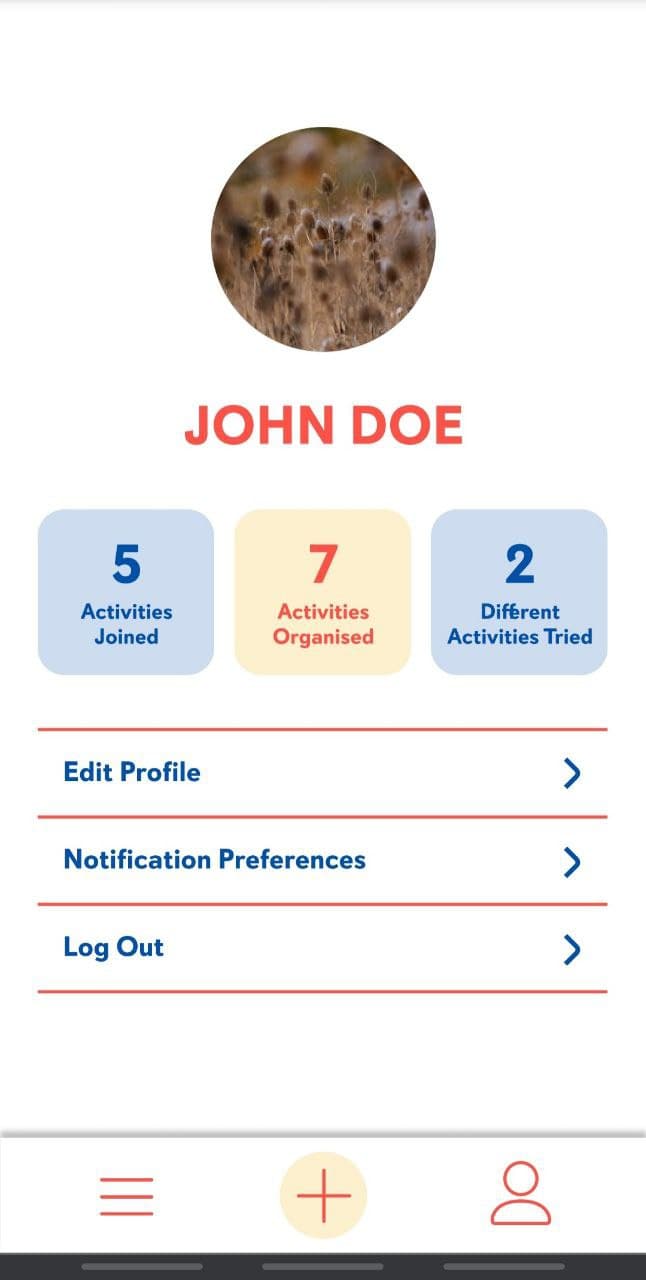This screenshot has width=646, height=1280.
Task: Tap the plus button to add activity
Action: pos(323,1196)
